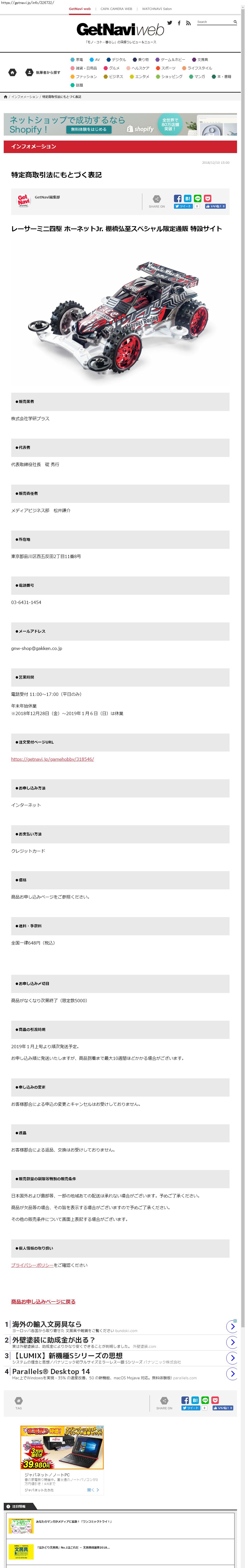Image resolution: width=245 pixels, height=1568 pixels.
Task: Open the CAPA CAMERA WEB tab
Action: click(x=116, y=9)
